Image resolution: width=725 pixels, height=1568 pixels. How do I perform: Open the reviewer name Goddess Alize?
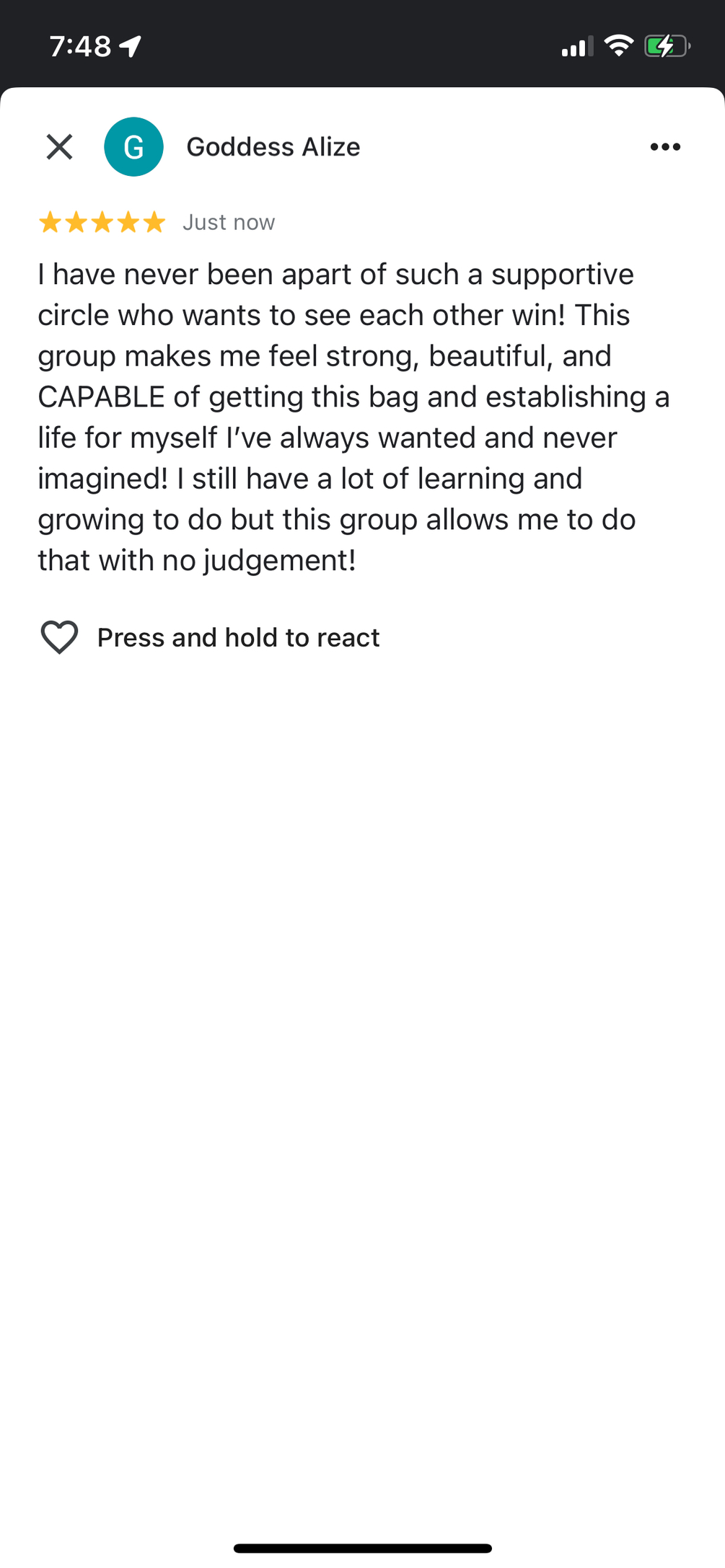(273, 147)
